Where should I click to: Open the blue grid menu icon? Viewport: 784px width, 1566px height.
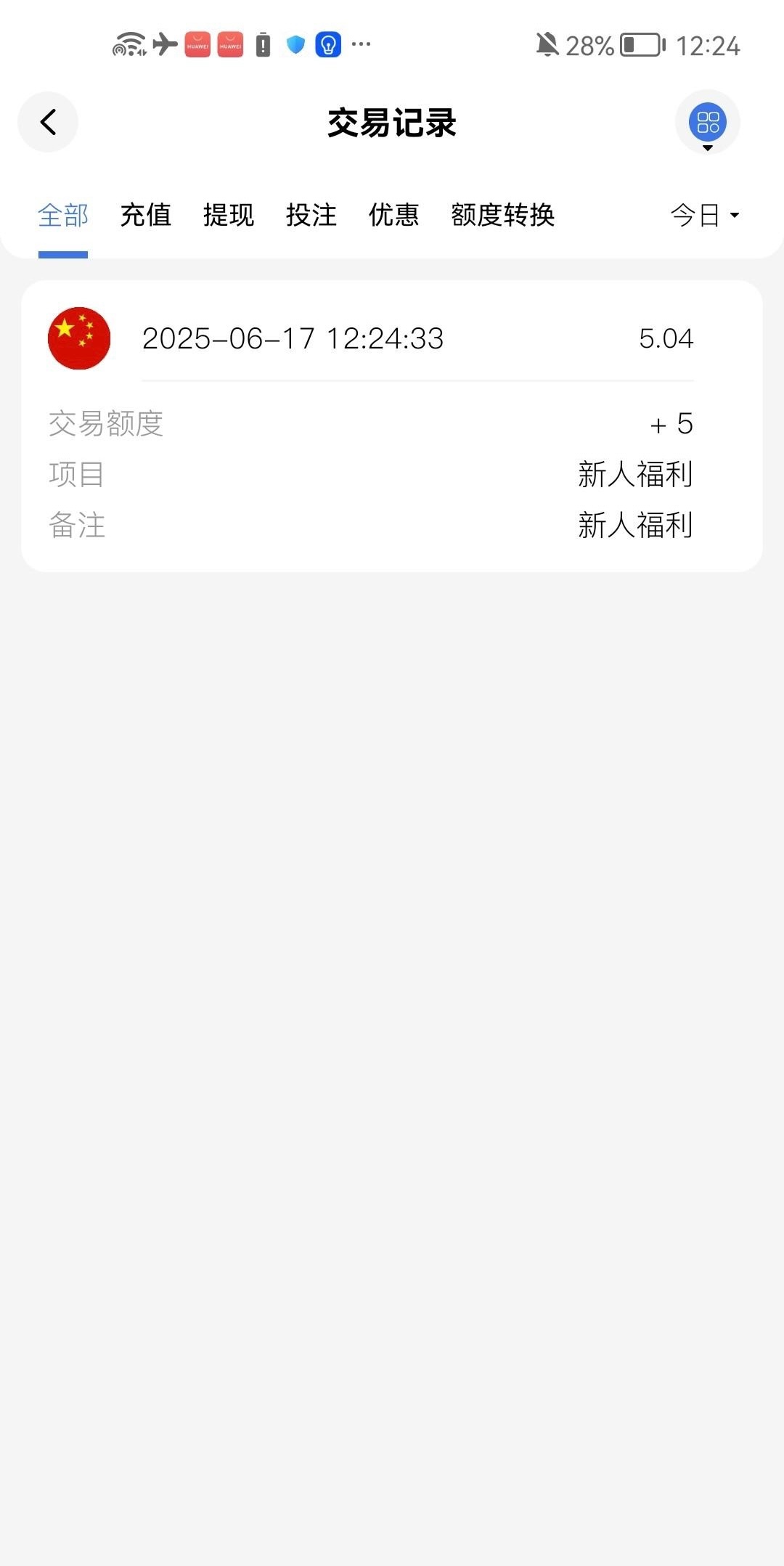[708, 122]
